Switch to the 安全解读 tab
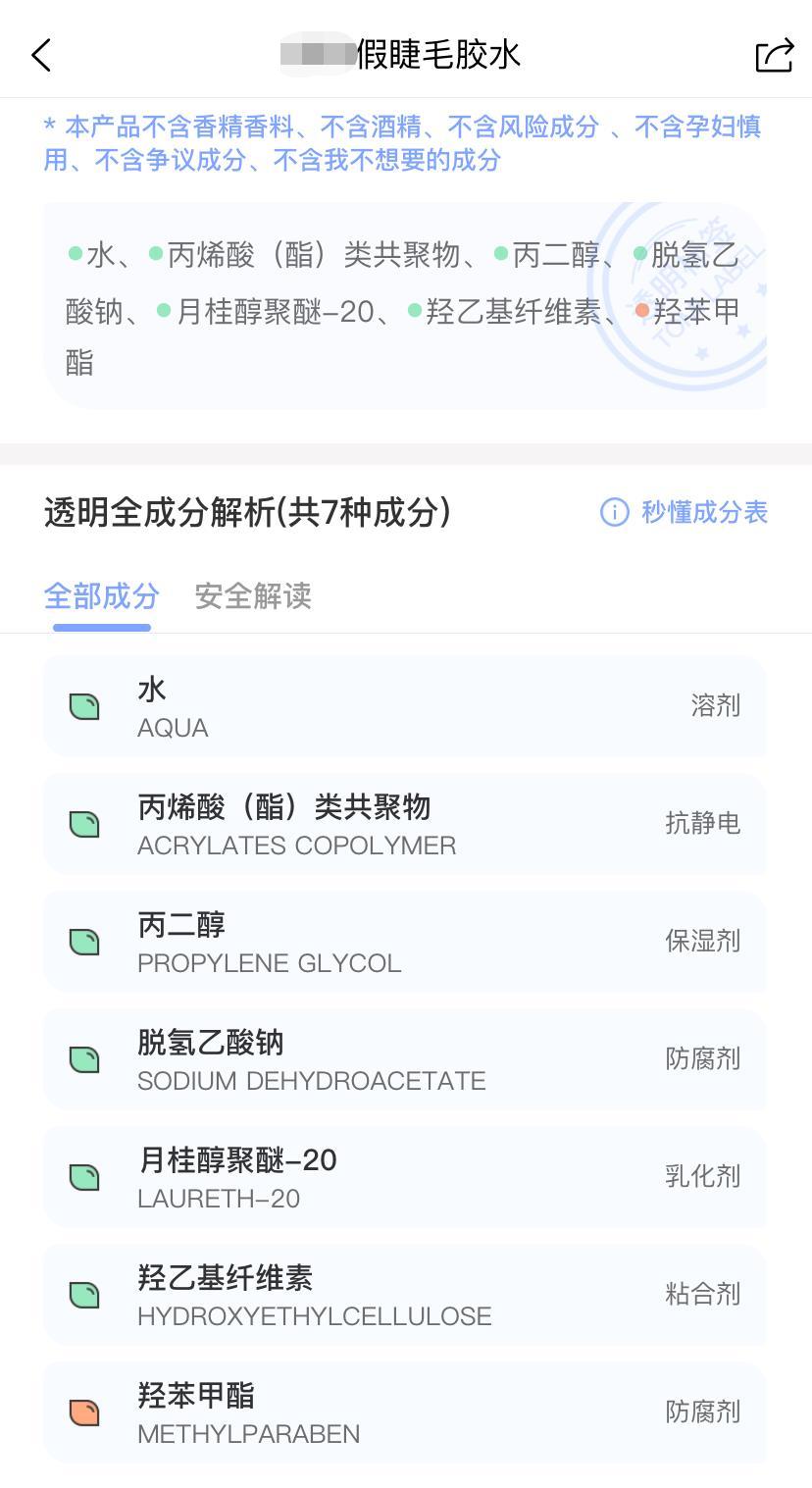812x1488 pixels. pyautogui.click(x=252, y=596)
